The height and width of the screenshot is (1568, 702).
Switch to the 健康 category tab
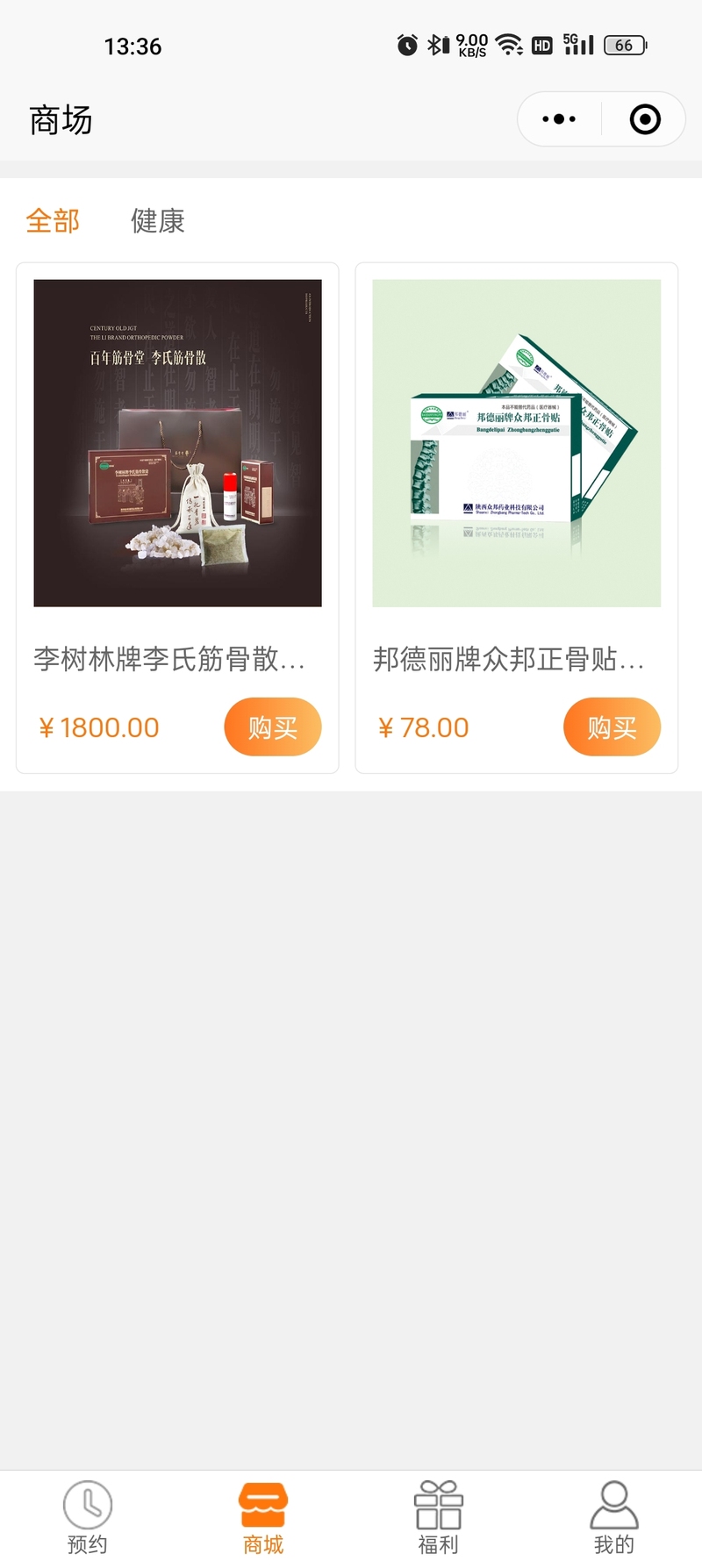[158, 221]
